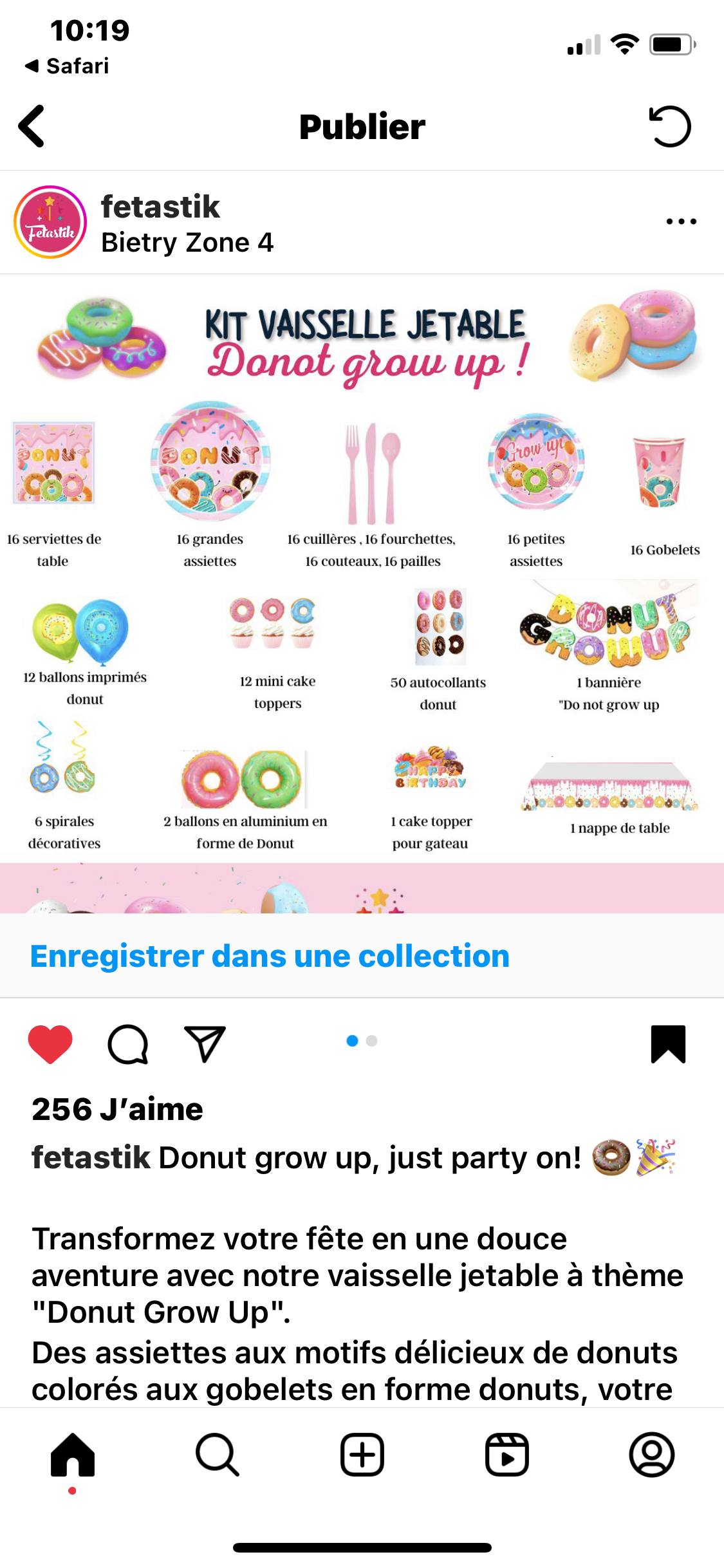Share the post via direct message
The image size is (724, 1568).
[x=205, y=1043]
